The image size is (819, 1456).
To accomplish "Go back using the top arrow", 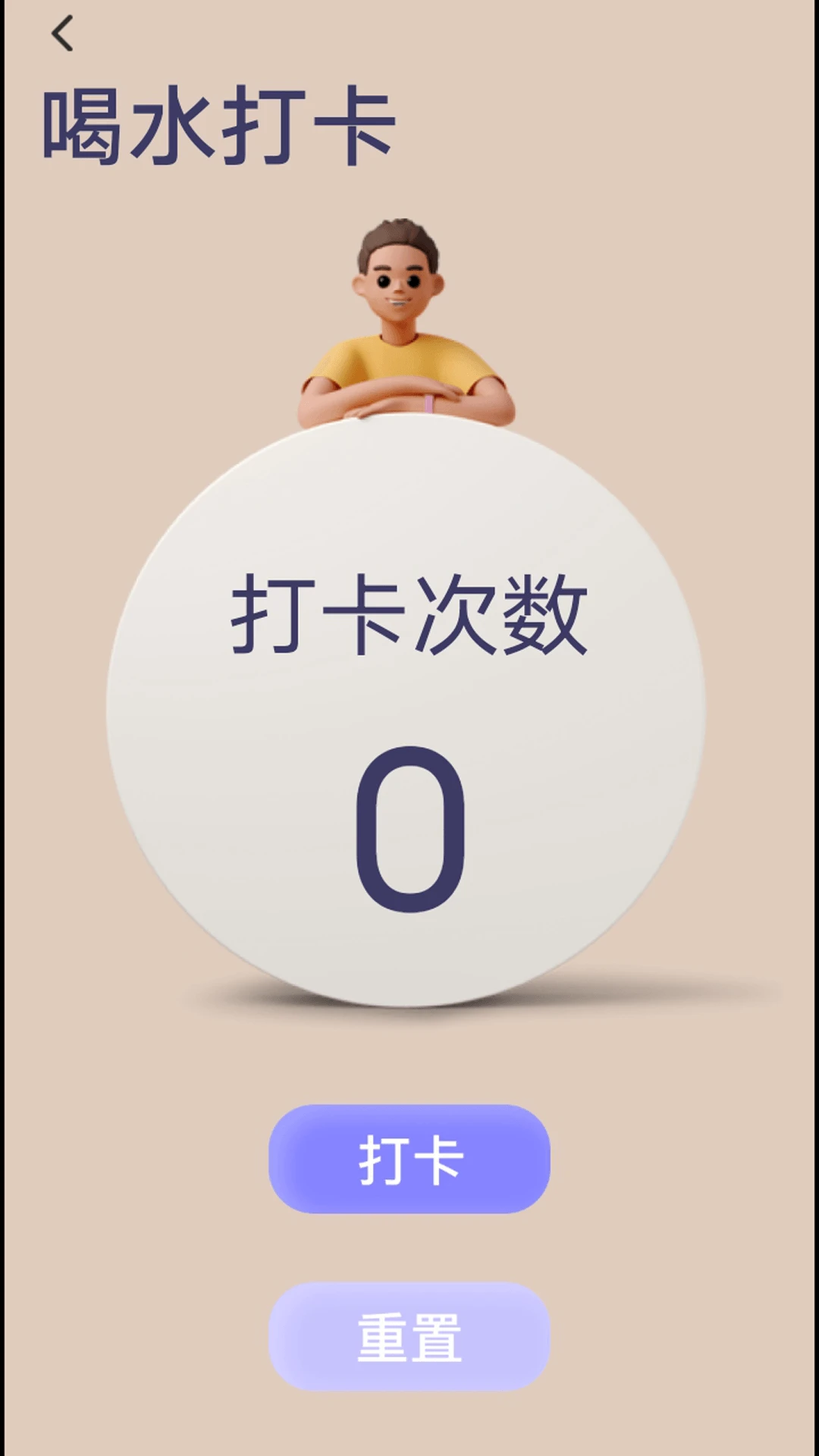I will [62, 34].
